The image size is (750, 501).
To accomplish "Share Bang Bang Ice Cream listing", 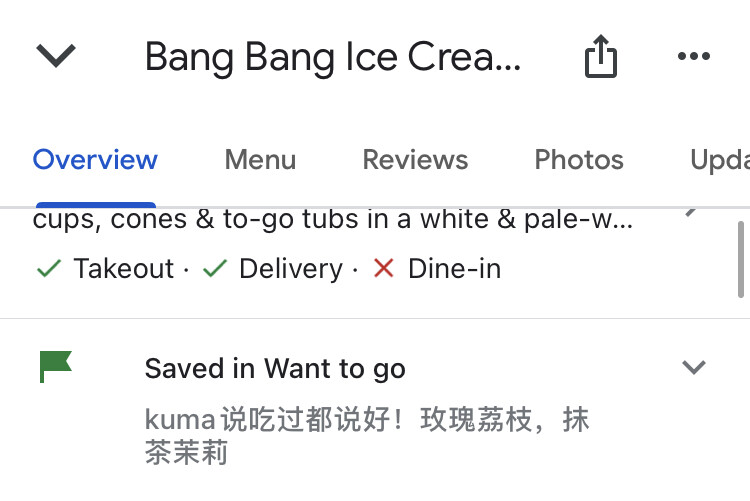I will click(600, 57).
